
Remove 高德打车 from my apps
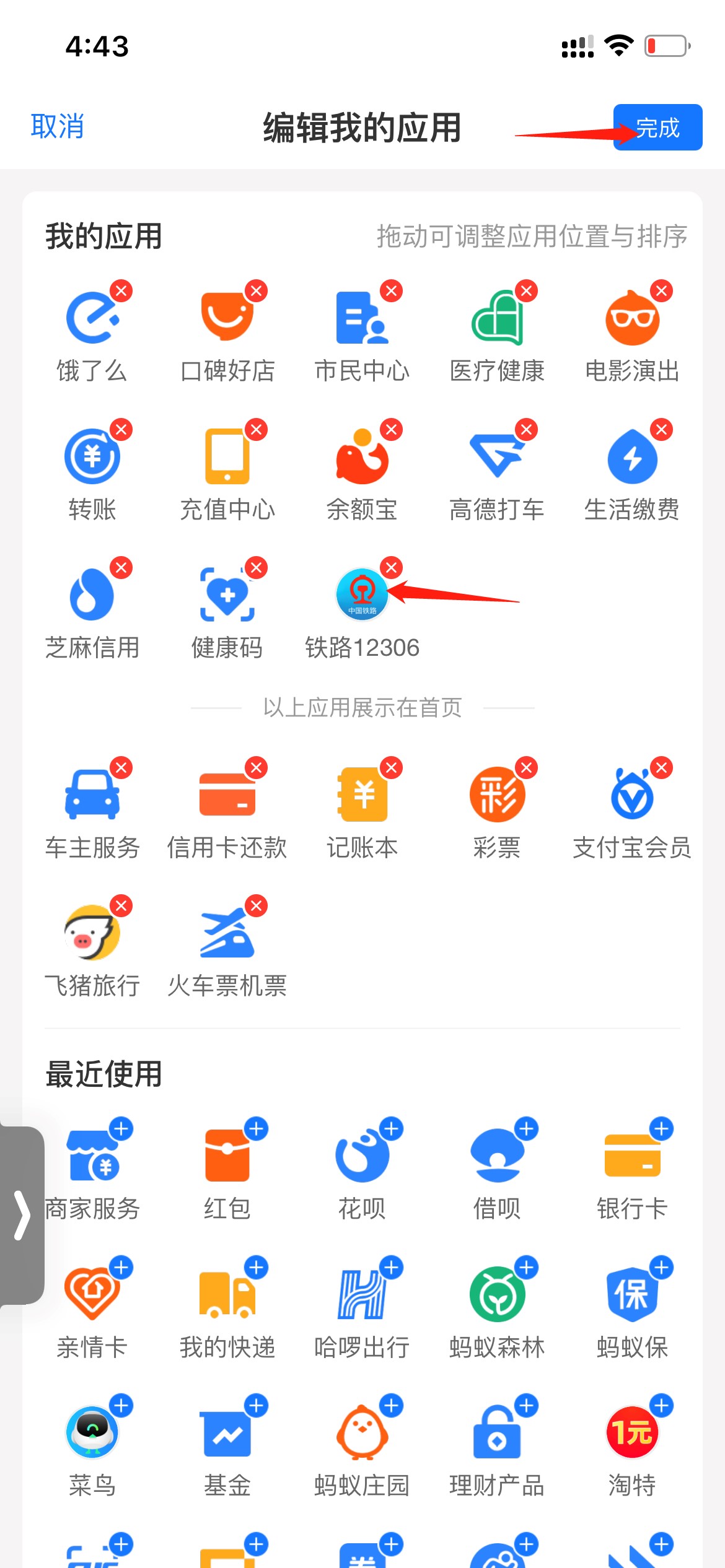point(527,429)
